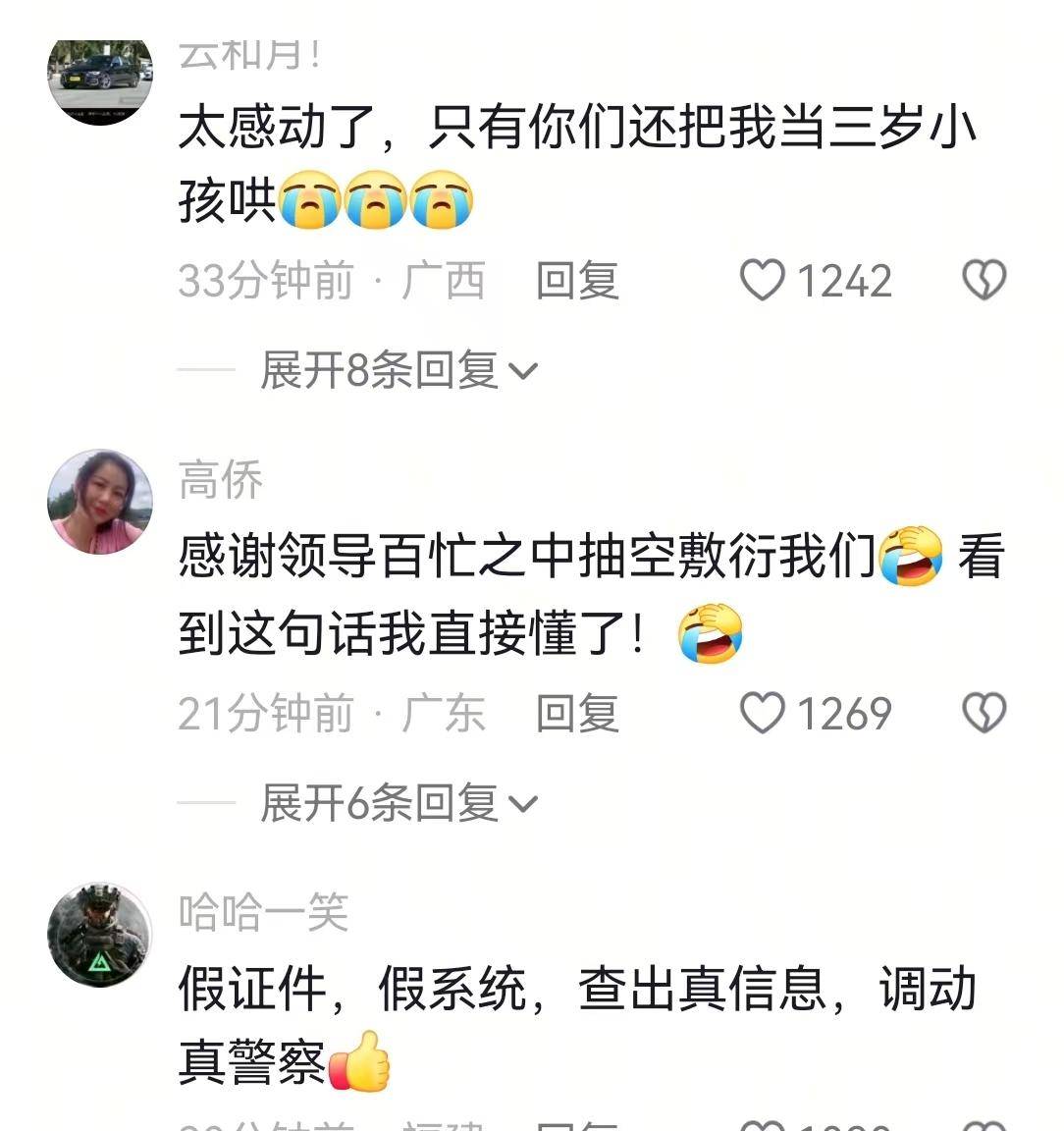Like 高侨's comment
The image size is (1064, 1131).
point(763,714)
